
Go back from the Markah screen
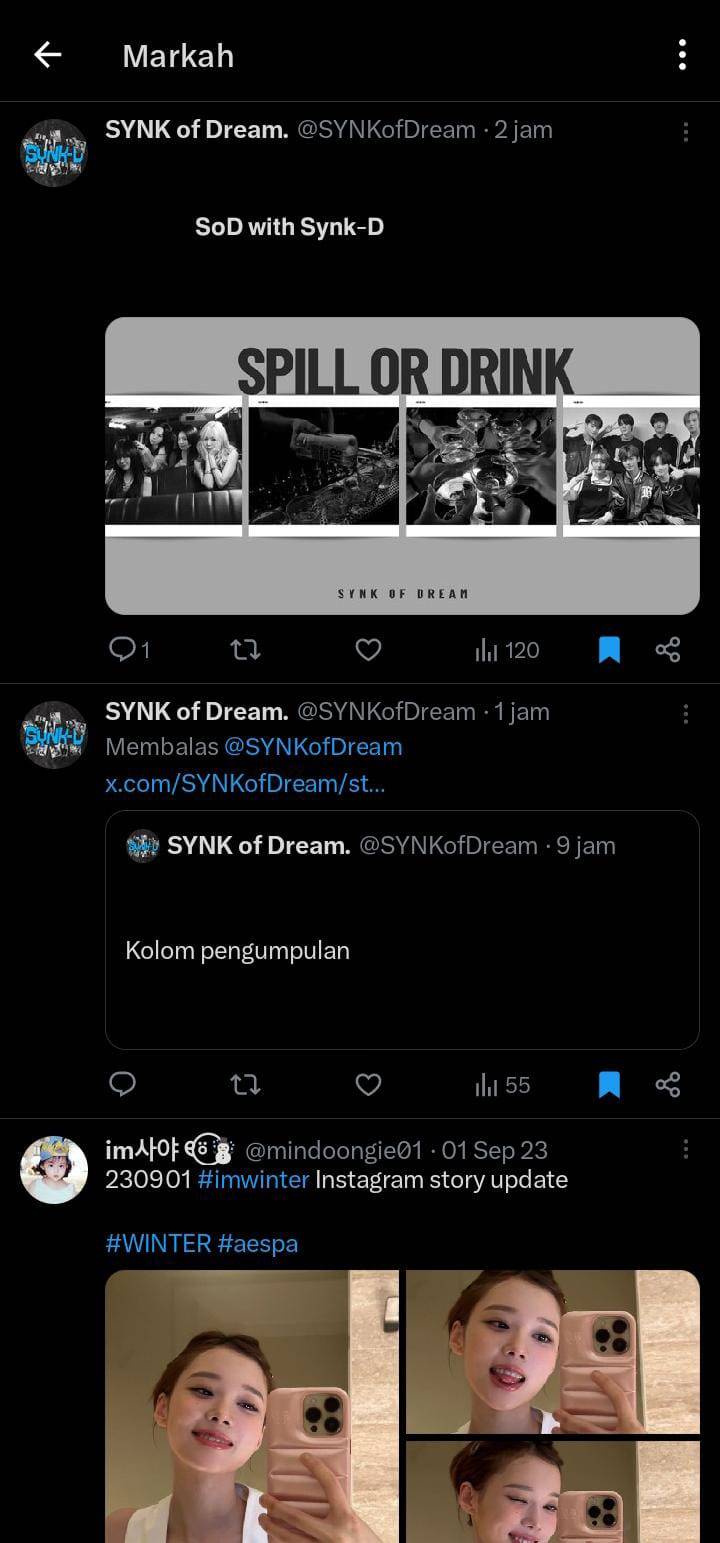48,55
